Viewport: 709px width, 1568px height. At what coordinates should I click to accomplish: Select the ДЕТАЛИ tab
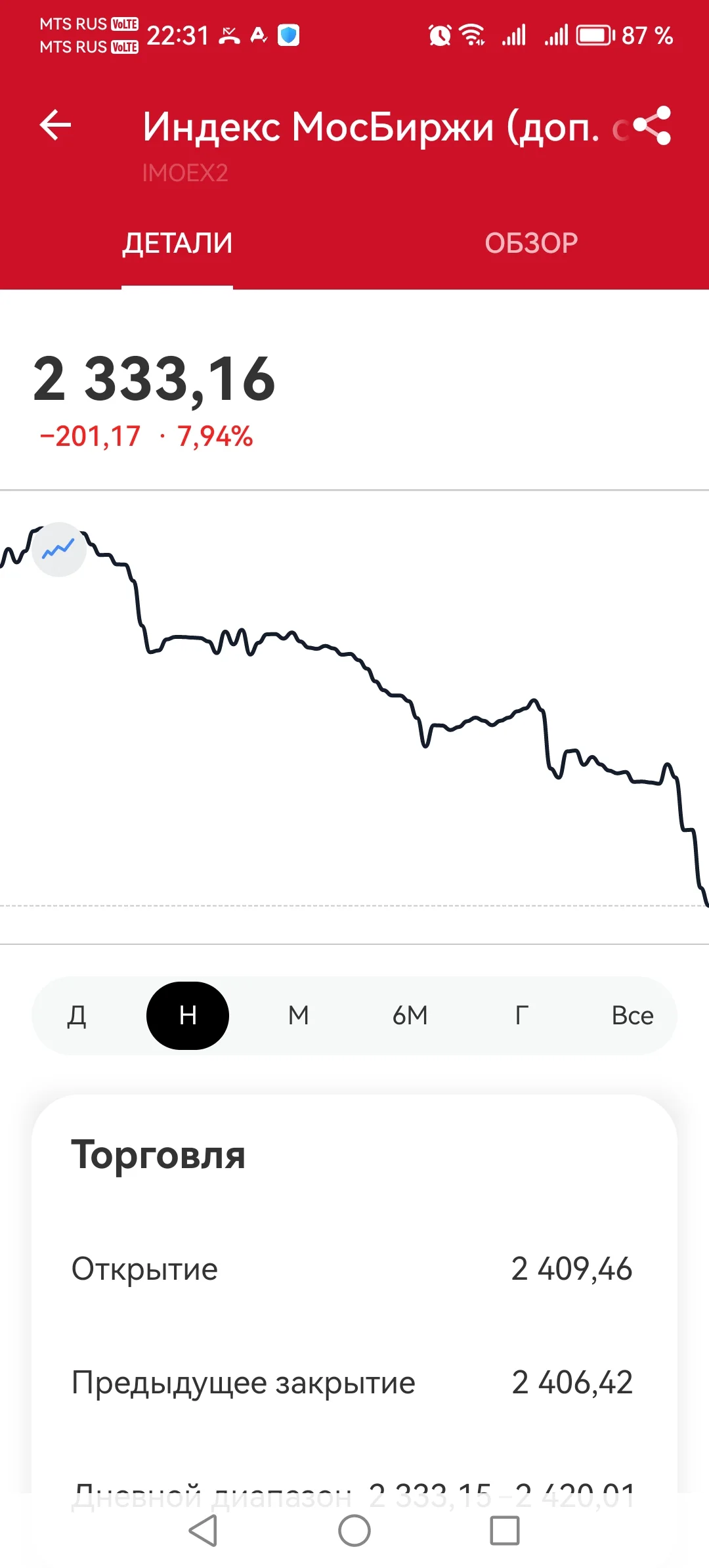(177, 243)
